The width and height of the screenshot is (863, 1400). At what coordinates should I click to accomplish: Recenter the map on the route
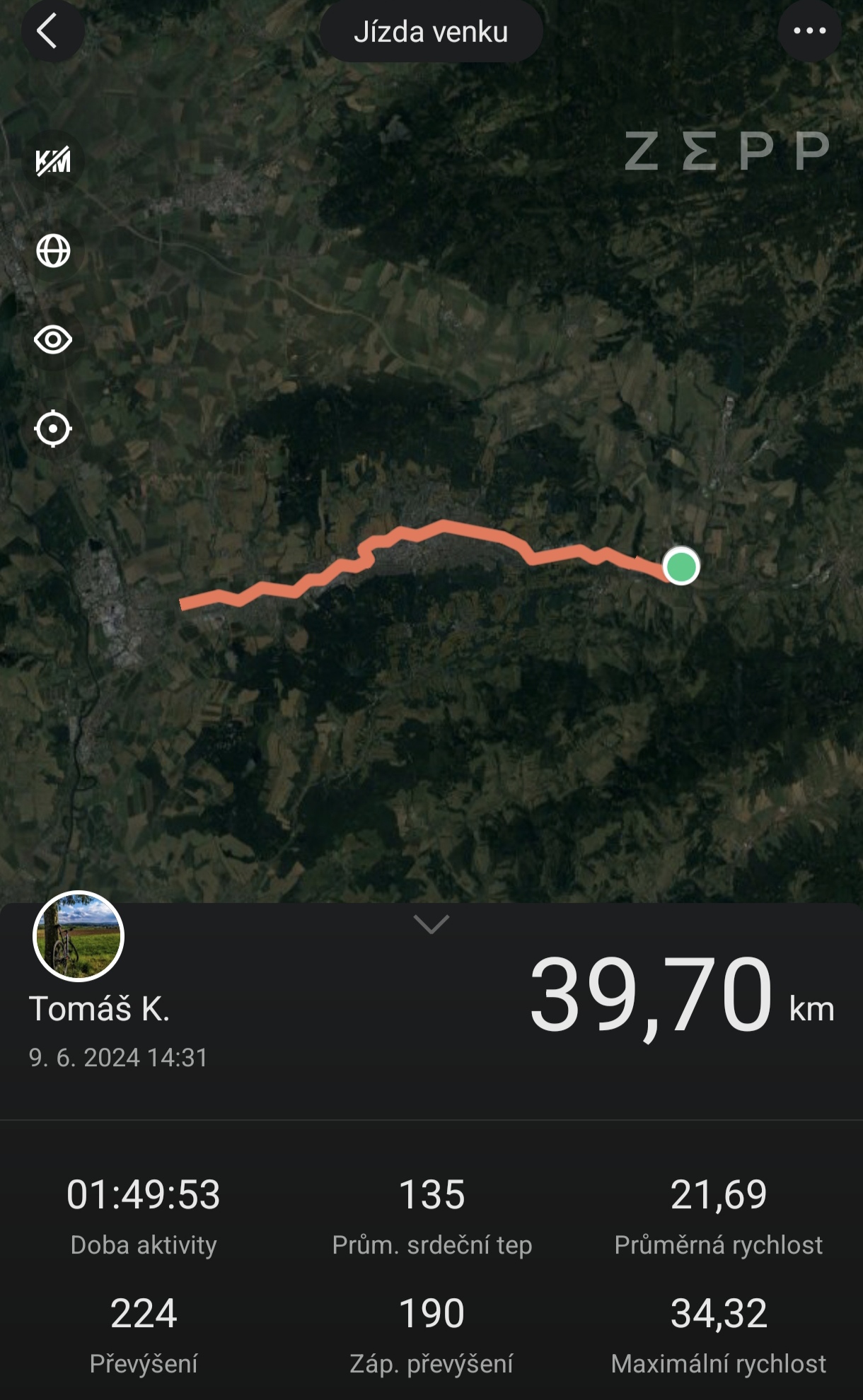point(54,428)
